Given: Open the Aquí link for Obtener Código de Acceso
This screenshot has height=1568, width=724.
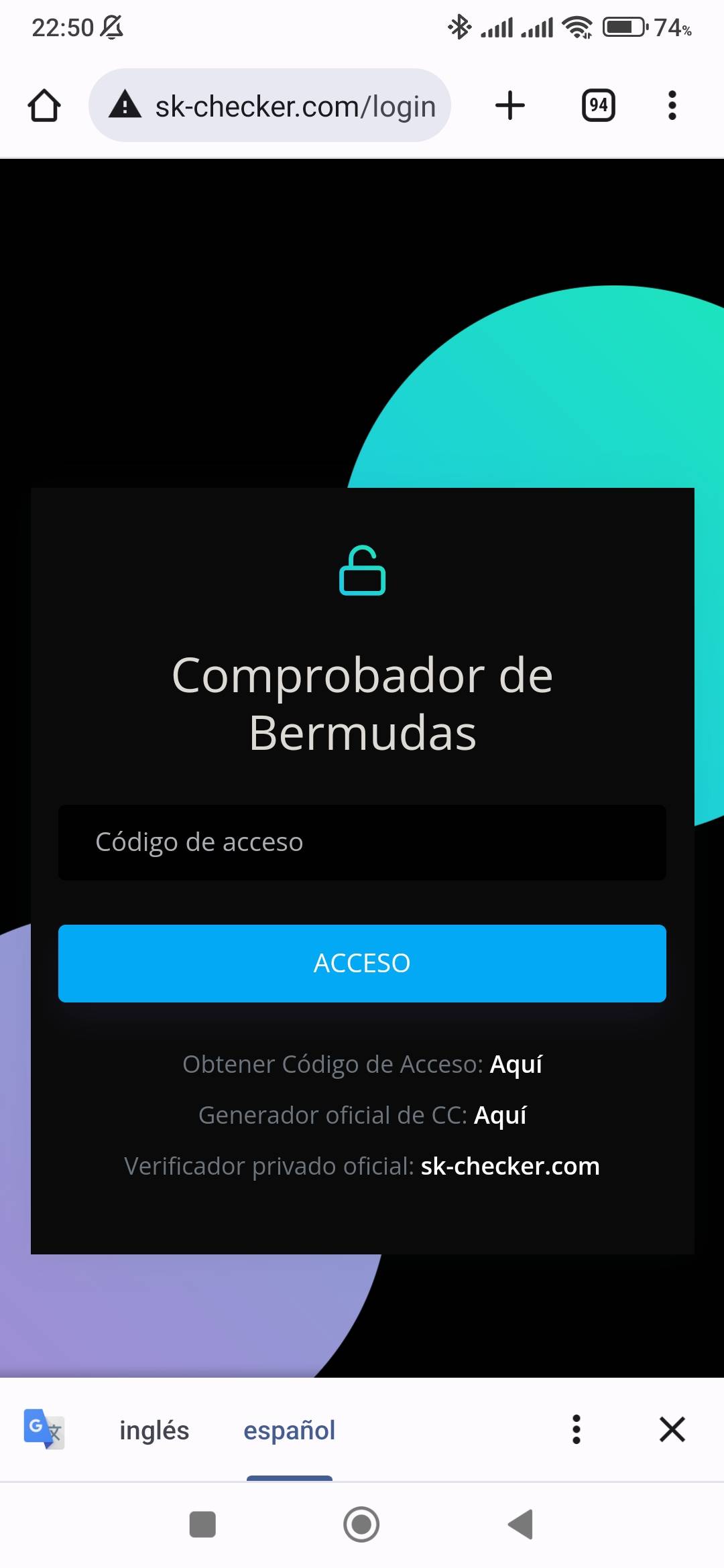Looking at the screenshot, I should 516,1064.
